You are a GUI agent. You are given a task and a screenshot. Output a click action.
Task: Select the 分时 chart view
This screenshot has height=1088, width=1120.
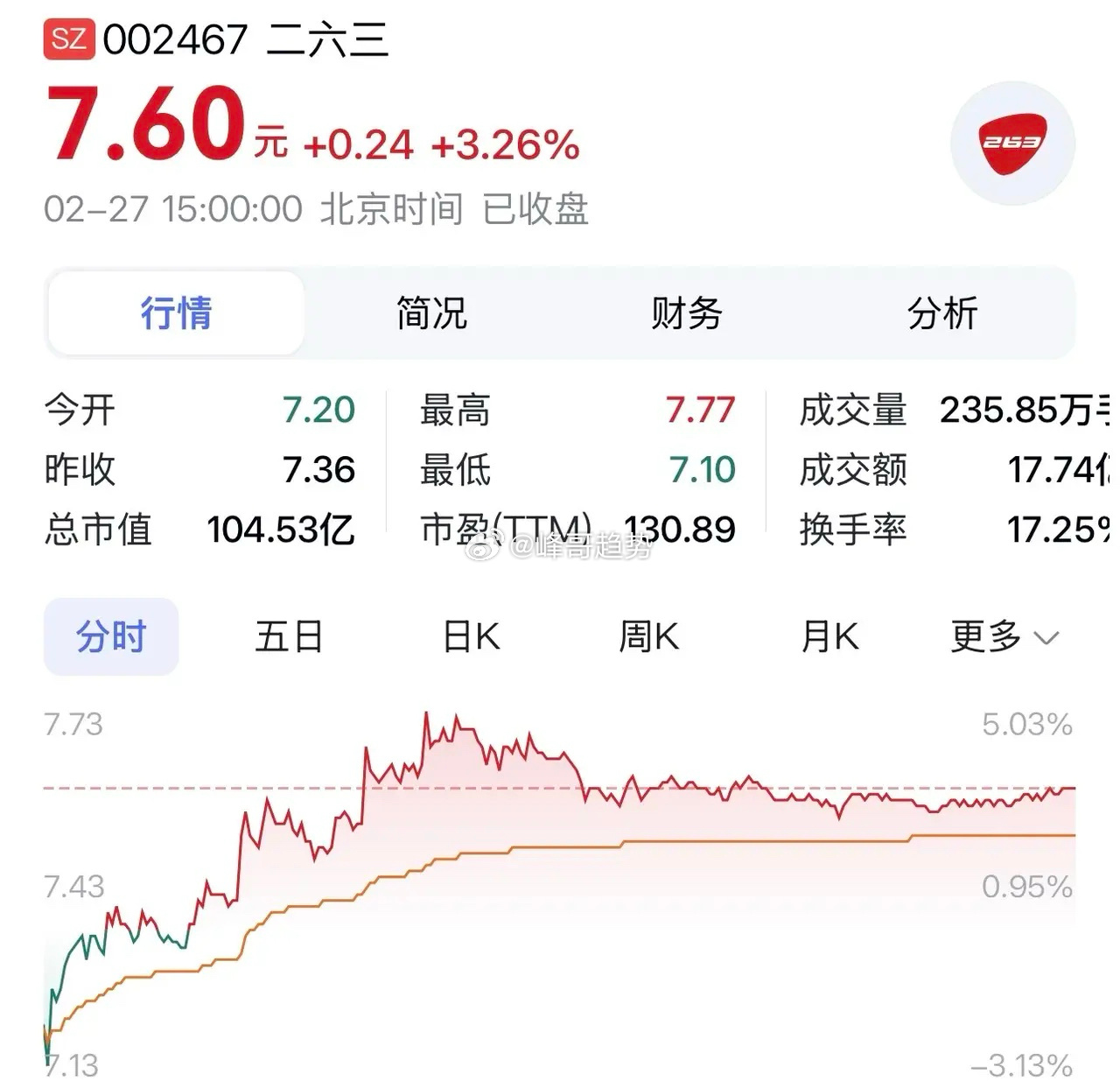[x=111, y=636]
